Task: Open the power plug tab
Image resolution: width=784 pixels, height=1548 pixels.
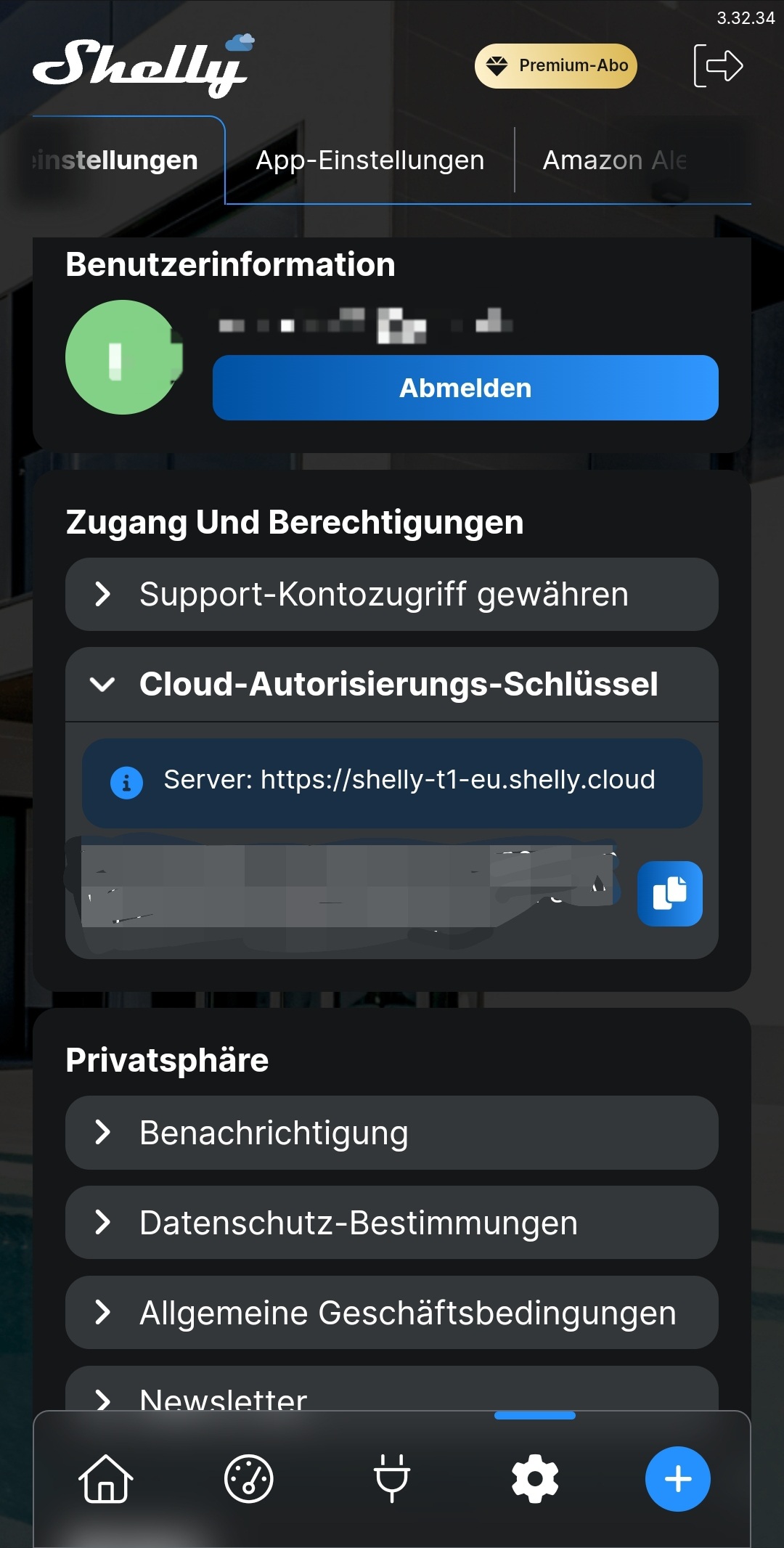Action: [x=392, y=1478]
